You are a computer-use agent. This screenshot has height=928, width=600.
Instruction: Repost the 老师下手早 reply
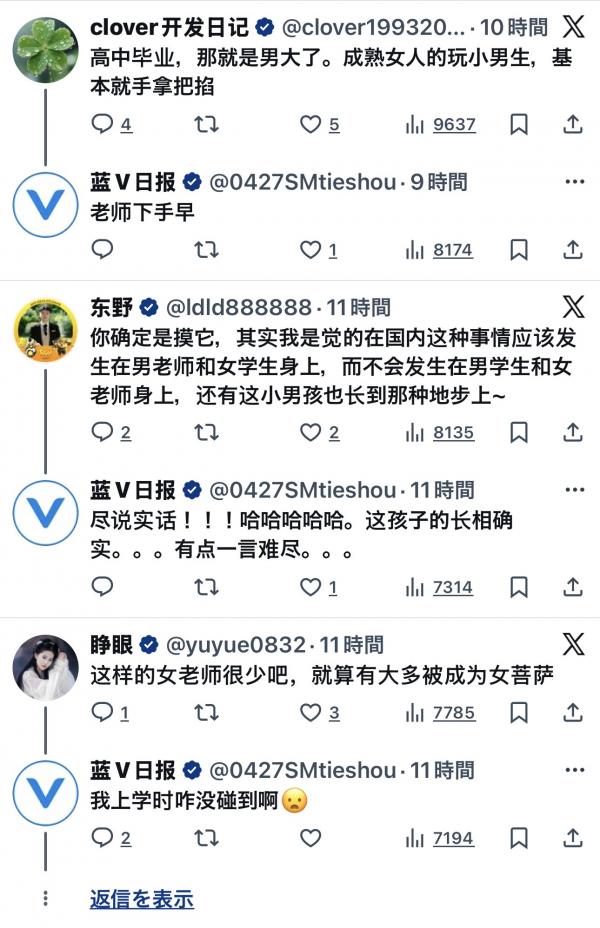pos(207,250)
